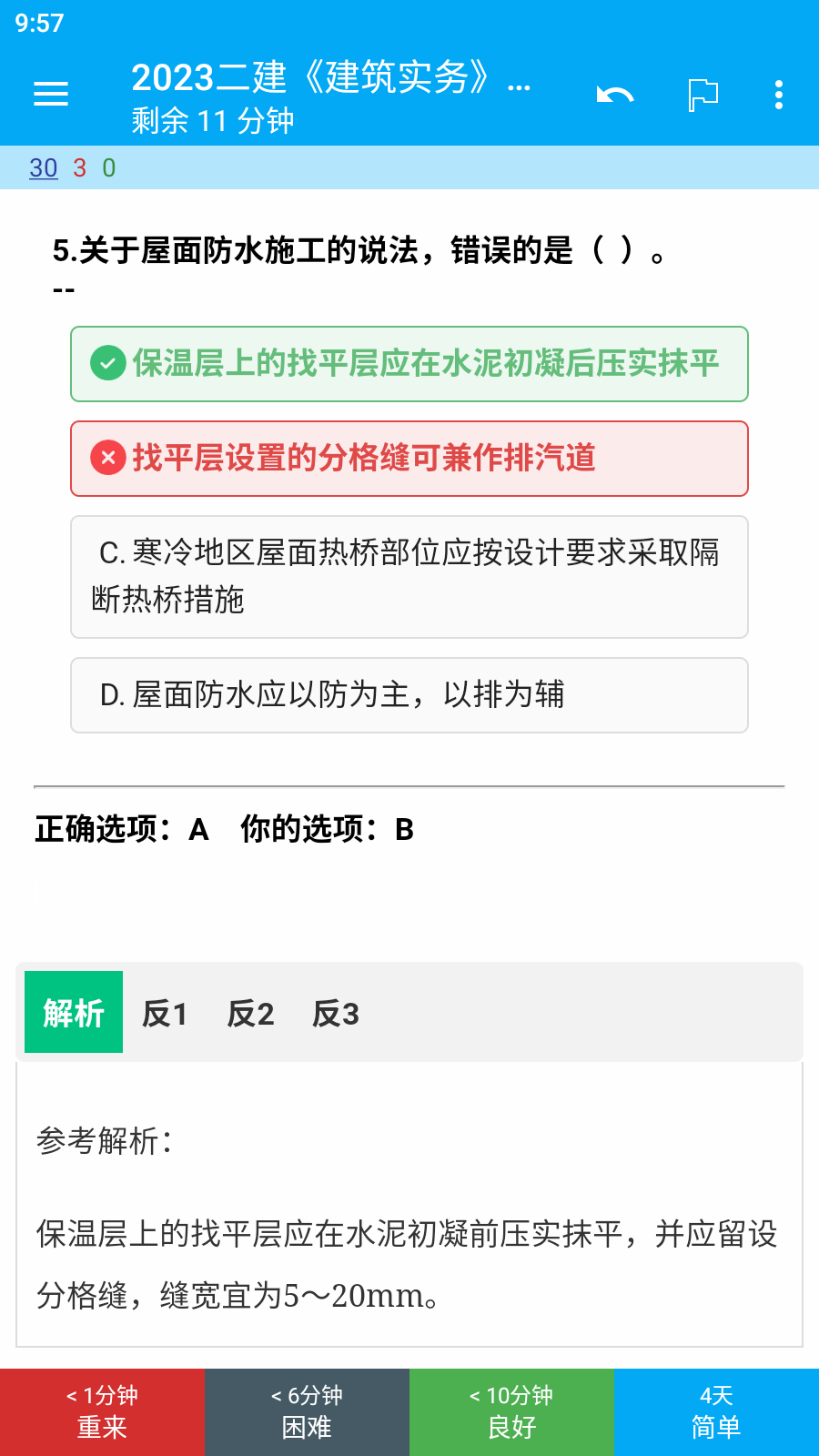
Task: Switch to the 反1 tab
Action: point(165,1013)
